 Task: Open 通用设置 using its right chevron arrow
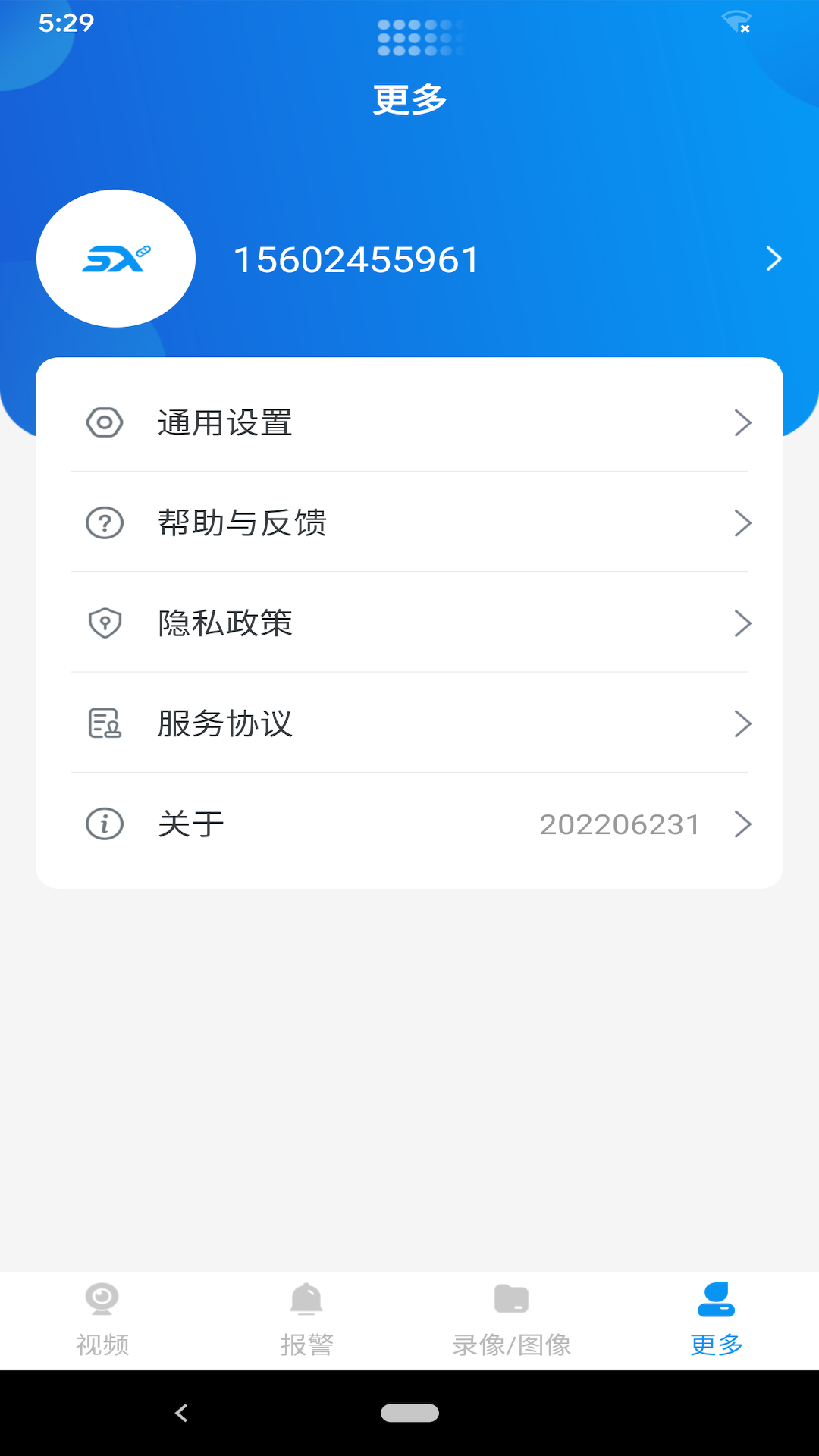pyautogui.click(x=744, y=423)
